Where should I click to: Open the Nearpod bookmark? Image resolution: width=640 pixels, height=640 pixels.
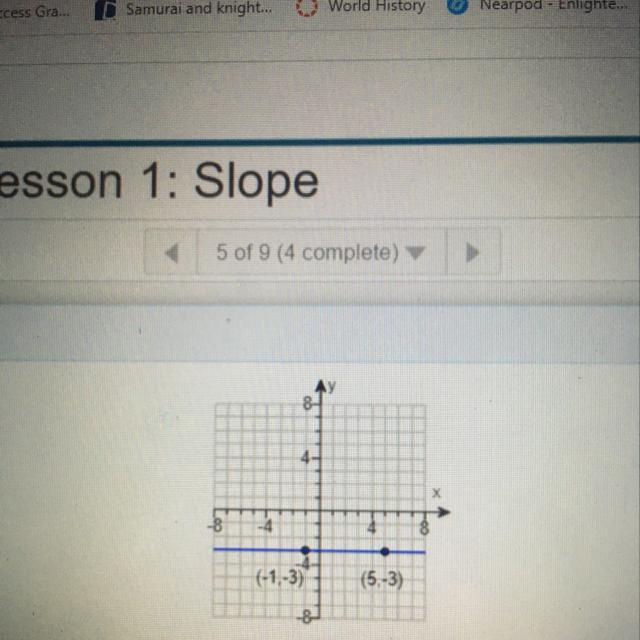point(539,6)
